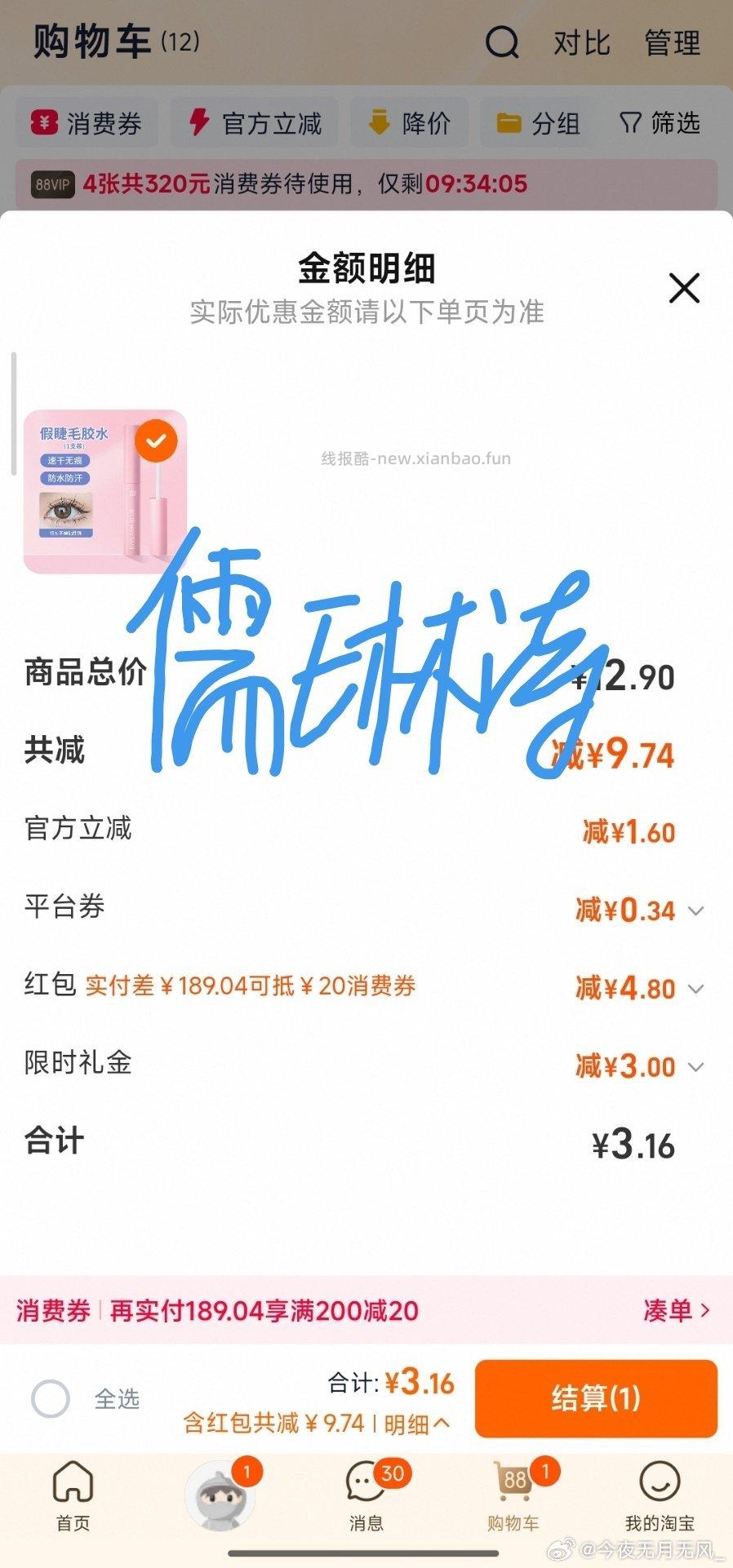Expand the 平台券 discount details
This screenshot has height=1568, width=733.
click(695, 910)
